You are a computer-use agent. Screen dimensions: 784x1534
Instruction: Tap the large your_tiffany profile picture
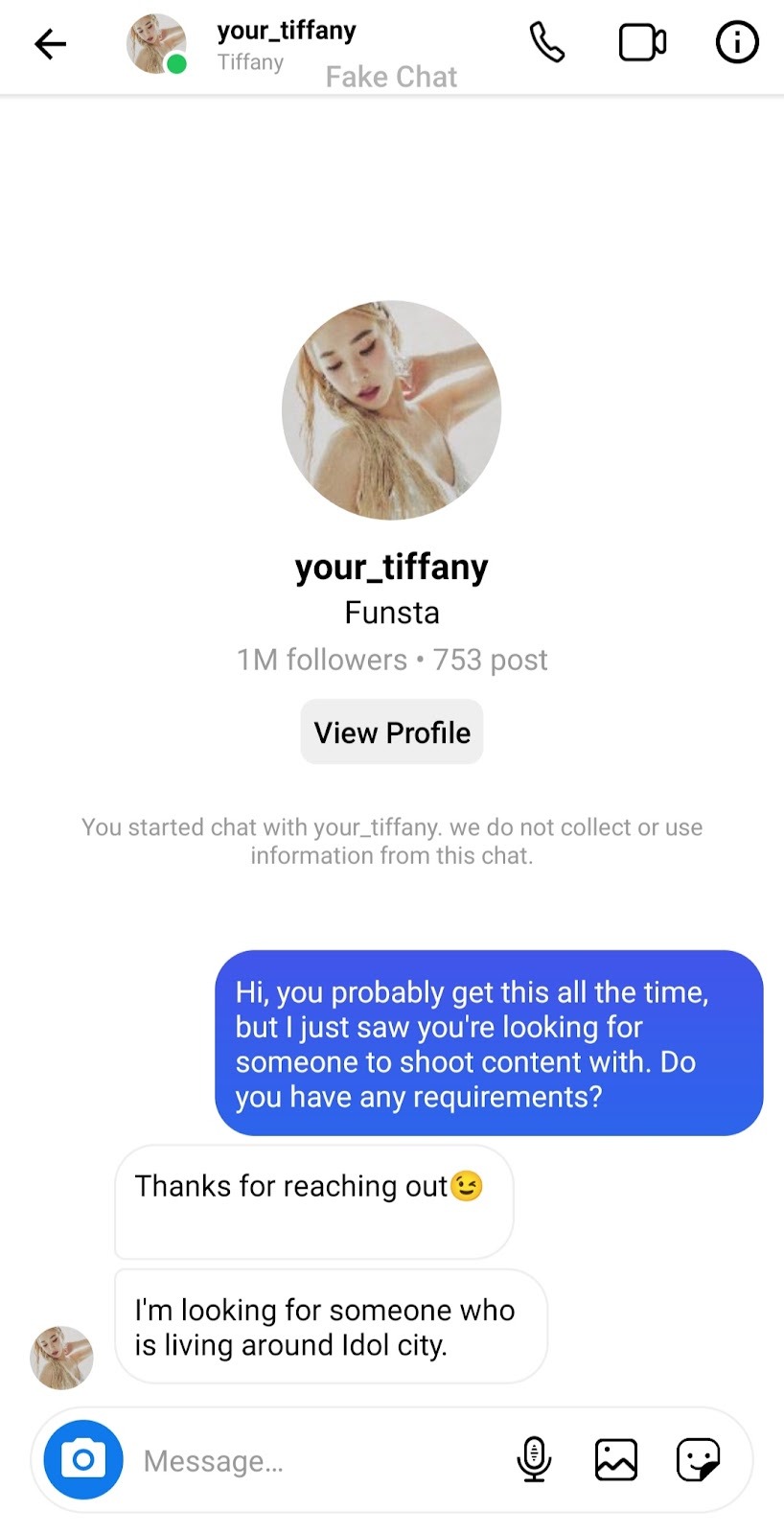[x=391, y=410]
